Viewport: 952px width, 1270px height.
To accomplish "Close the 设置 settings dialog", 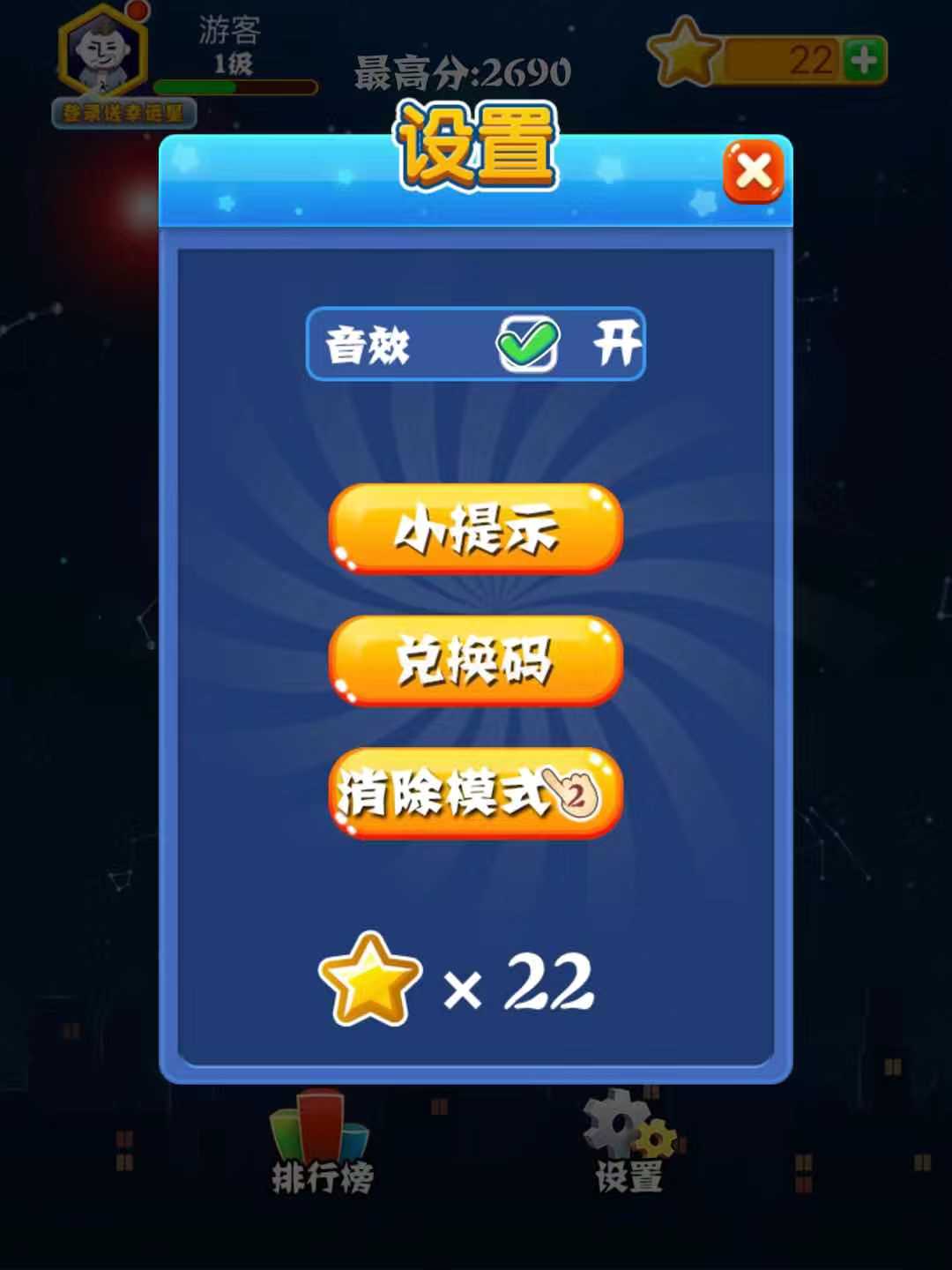I will (753, 171).
